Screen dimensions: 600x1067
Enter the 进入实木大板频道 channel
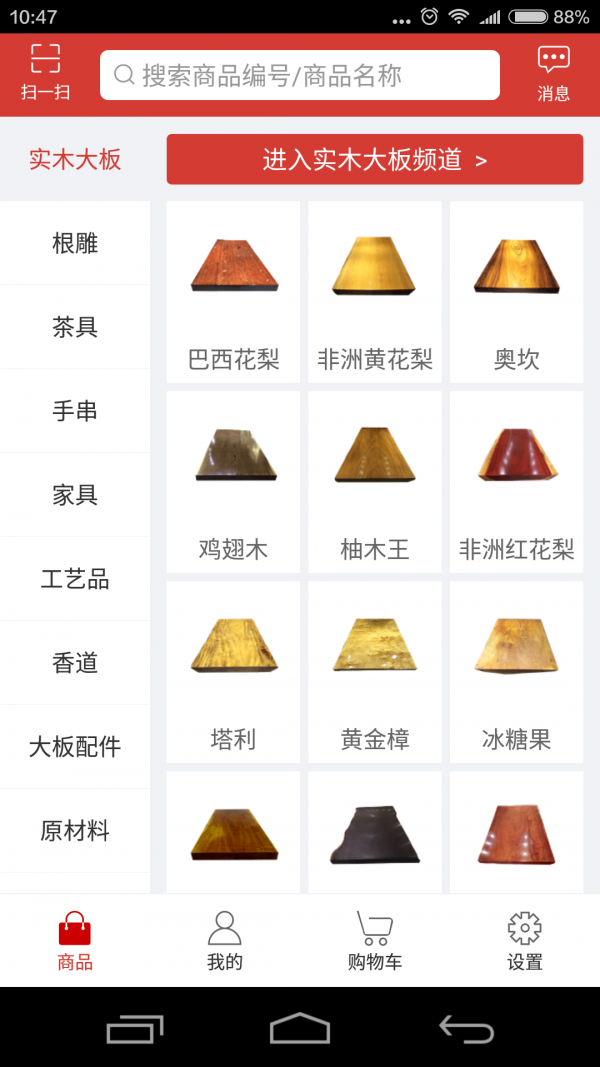pyautogui.click(x=374, y=160)
